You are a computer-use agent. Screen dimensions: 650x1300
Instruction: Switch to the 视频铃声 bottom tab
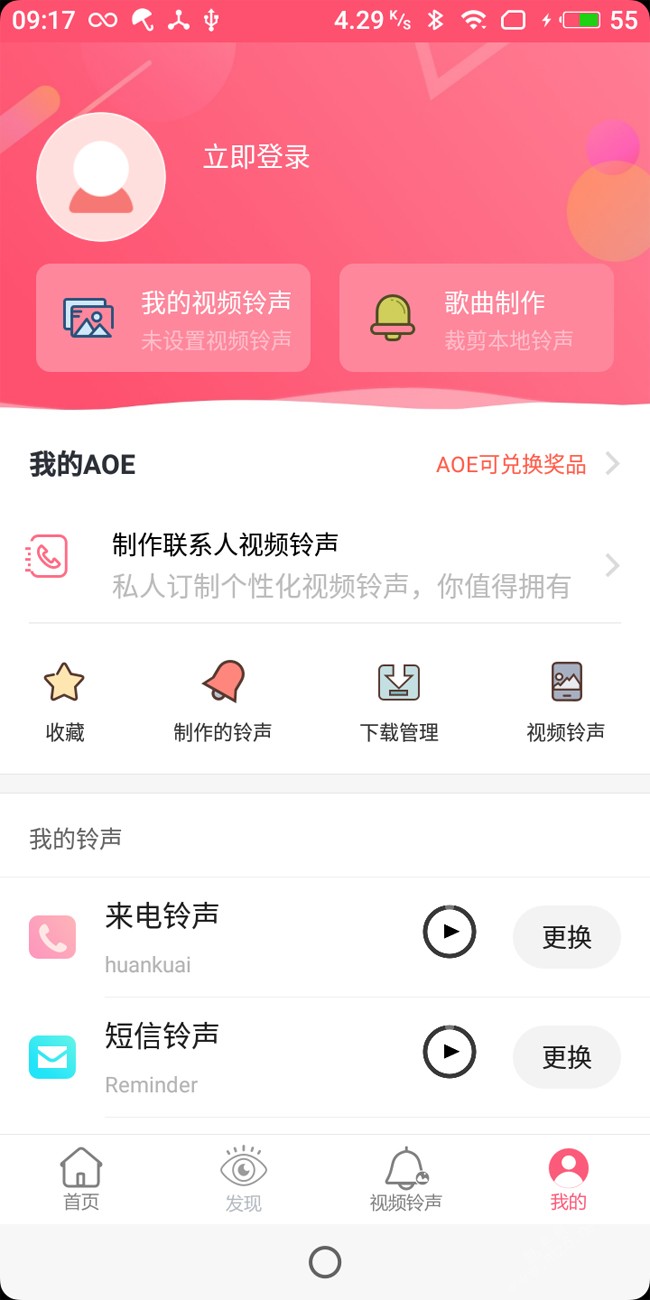coord(406,1180)
